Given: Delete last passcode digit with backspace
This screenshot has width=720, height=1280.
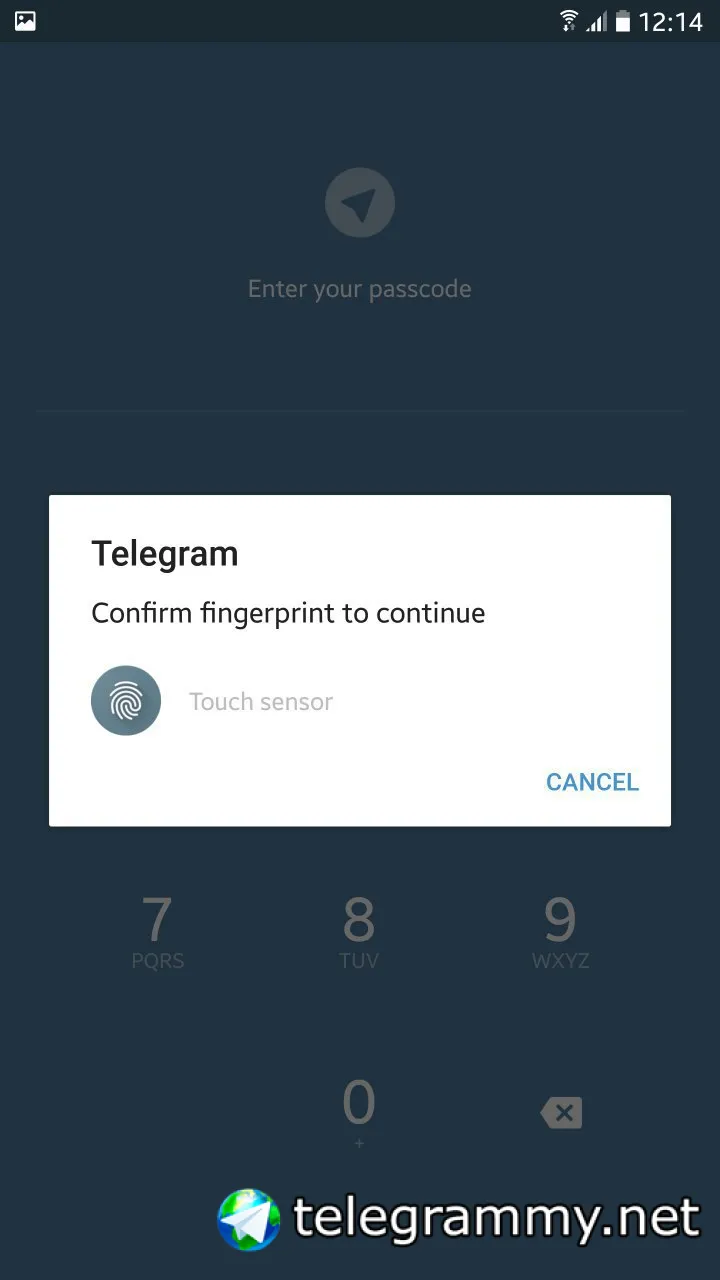Looking at the screenshot, I should pos(561,1112).
